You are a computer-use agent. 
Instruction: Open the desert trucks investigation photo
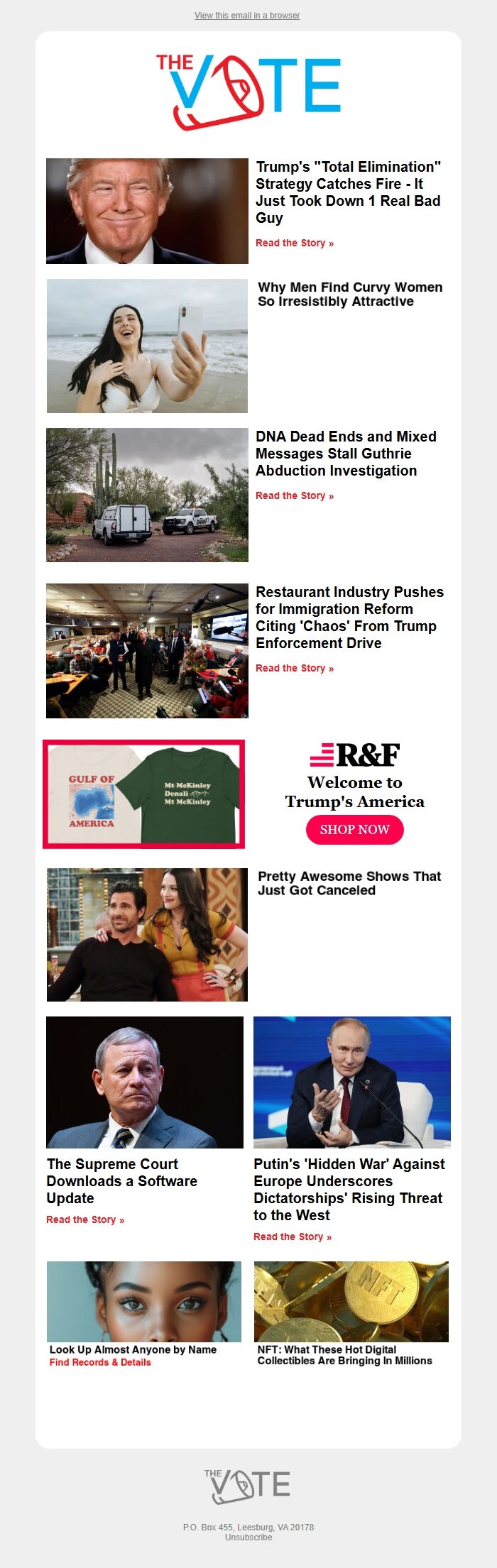[x=147, y=495]
